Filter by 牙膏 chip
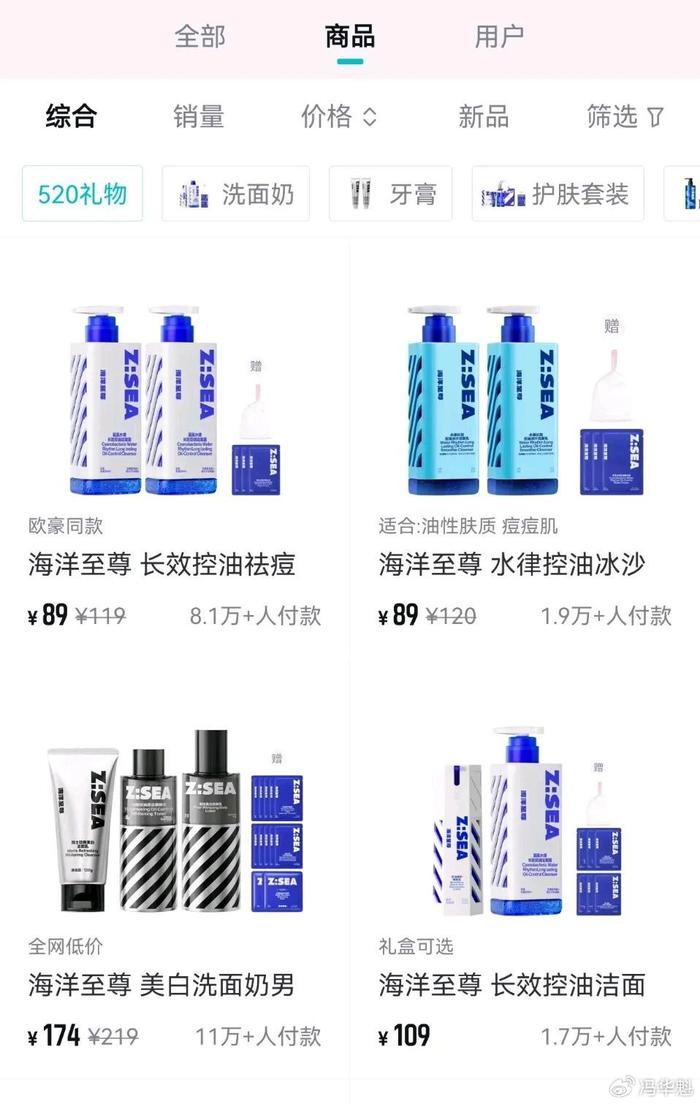This screenshot has height=1104, width=700. point(391,193)
